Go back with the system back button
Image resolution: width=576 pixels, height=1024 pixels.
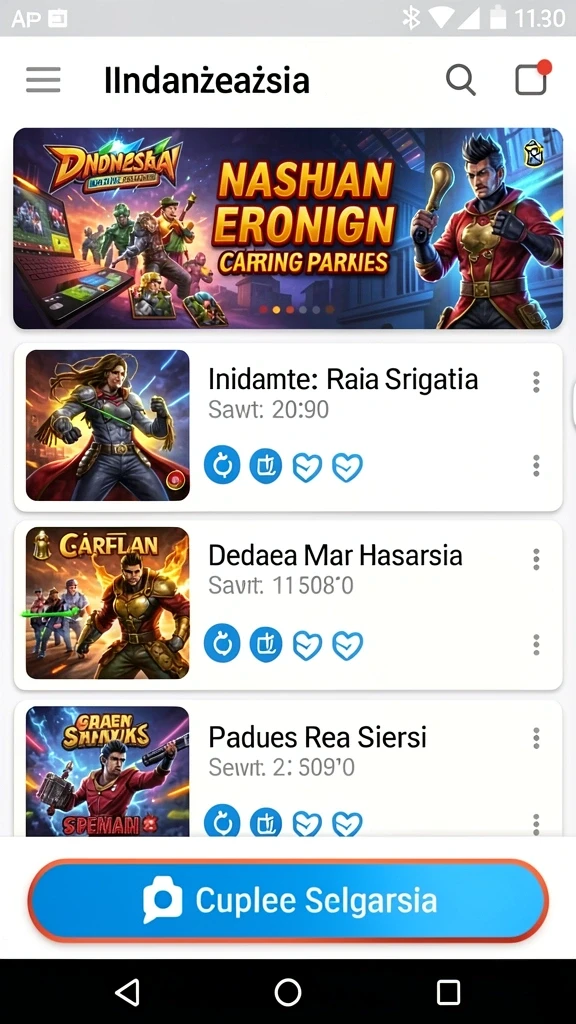point(127,992)
